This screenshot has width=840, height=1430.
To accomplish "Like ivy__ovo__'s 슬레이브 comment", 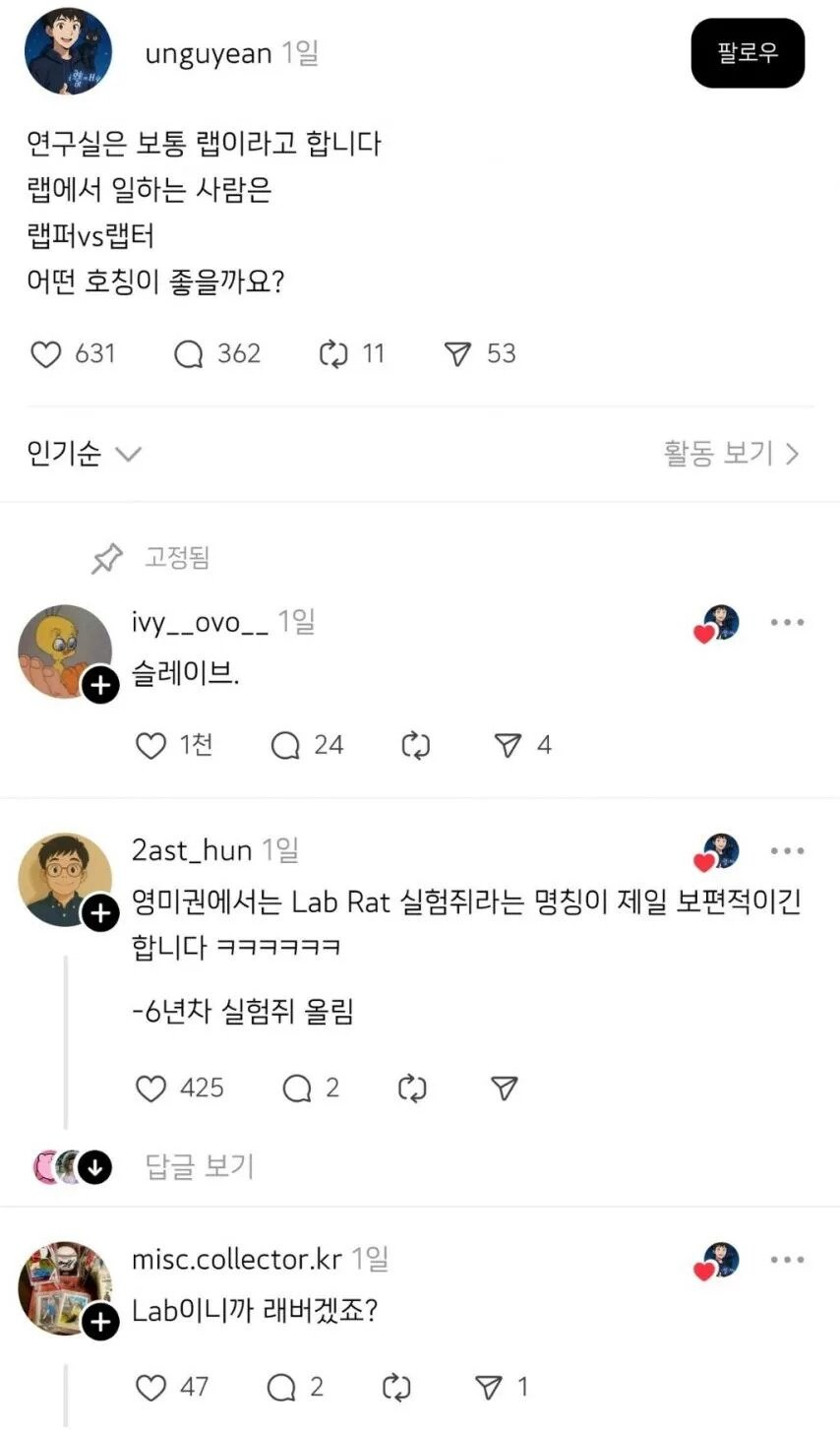I will point(150,746).
